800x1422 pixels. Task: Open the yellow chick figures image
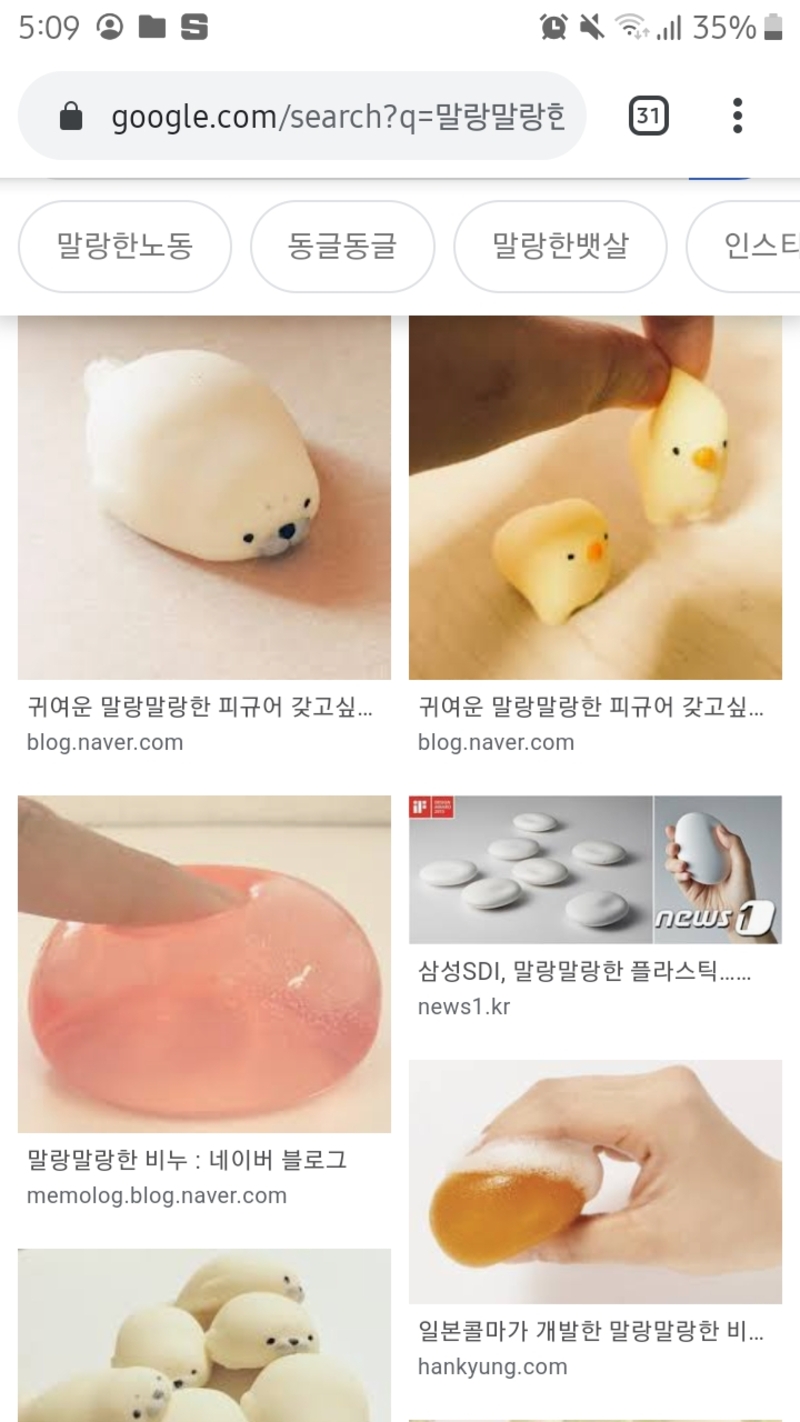(x=595, y=498)
